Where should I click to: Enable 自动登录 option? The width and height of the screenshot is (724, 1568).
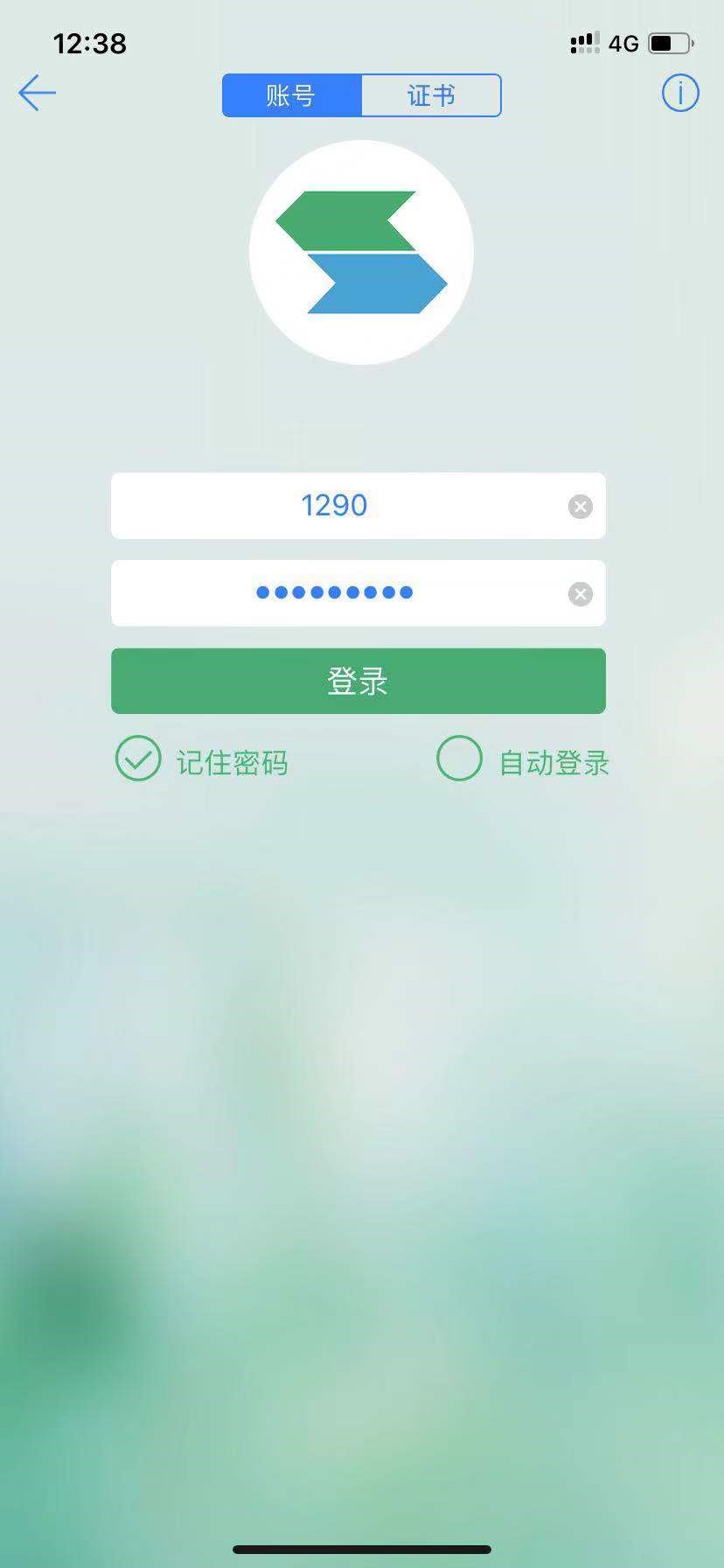(459, 759)
